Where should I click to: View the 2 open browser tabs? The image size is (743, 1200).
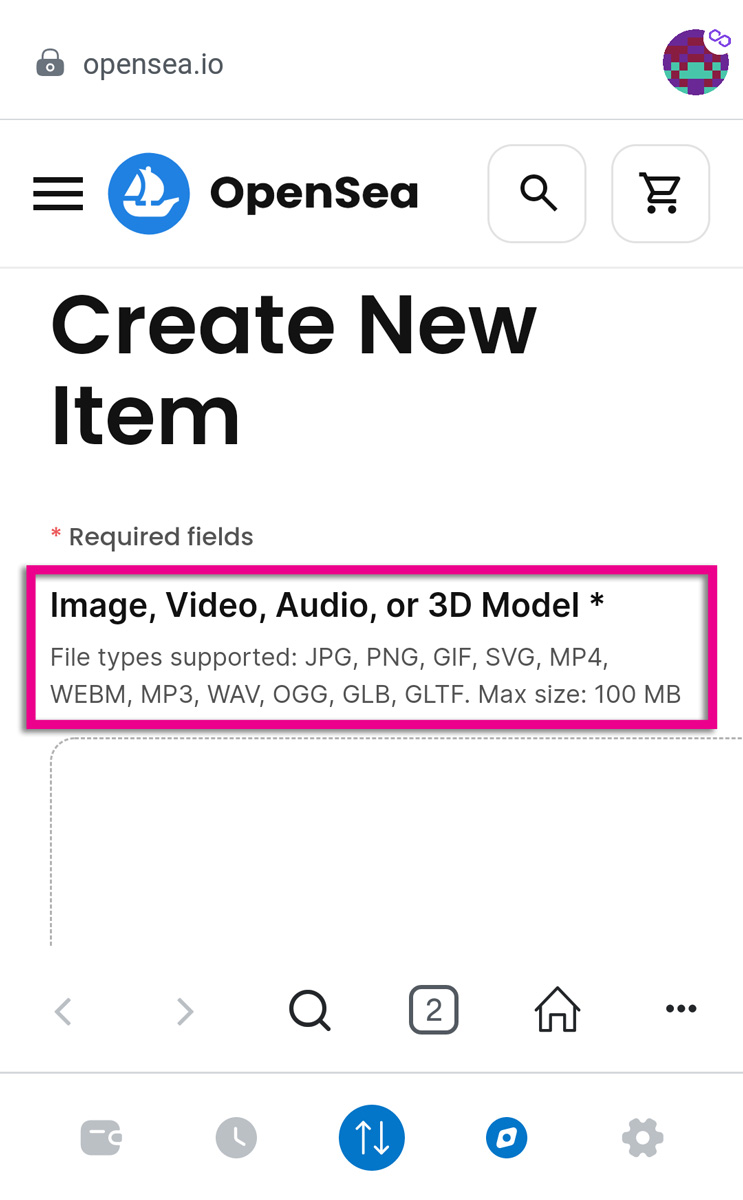(433, 1011)
